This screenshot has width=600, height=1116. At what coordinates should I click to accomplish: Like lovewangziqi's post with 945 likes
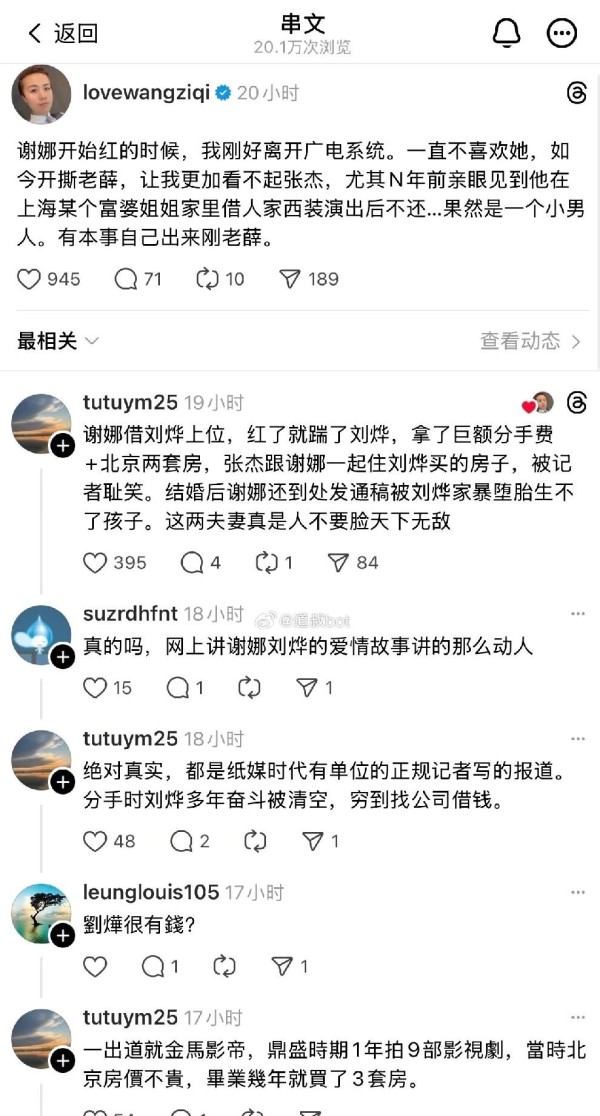(x=30, y=279)
